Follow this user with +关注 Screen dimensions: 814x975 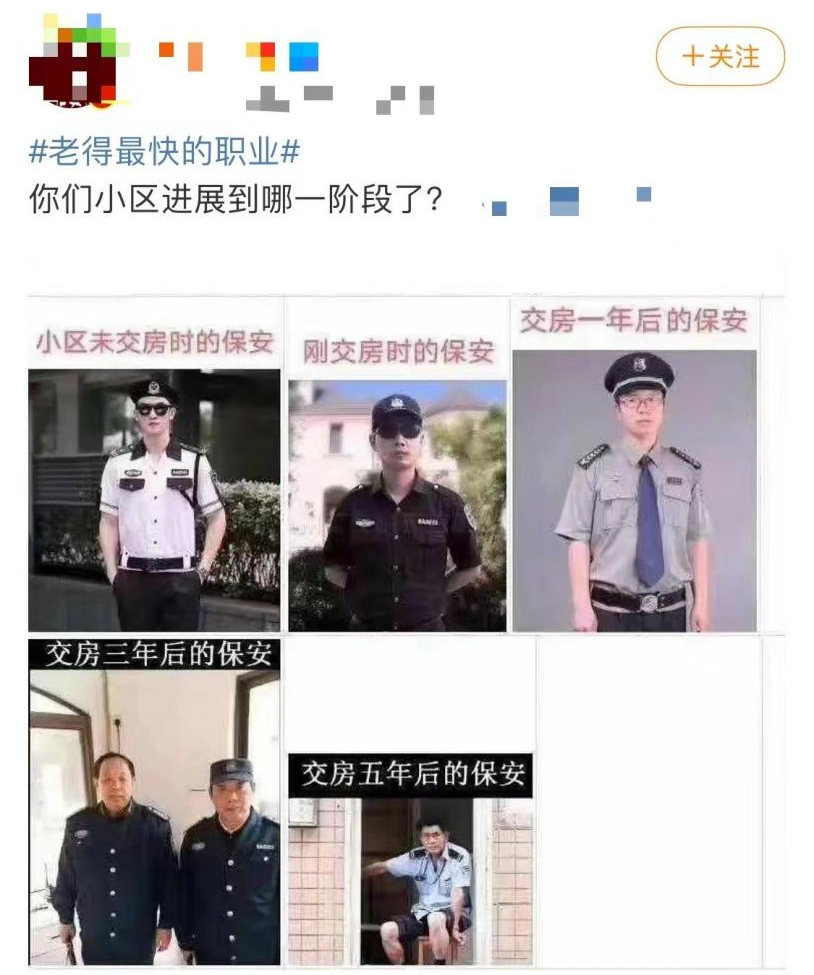tap(720, 56)
